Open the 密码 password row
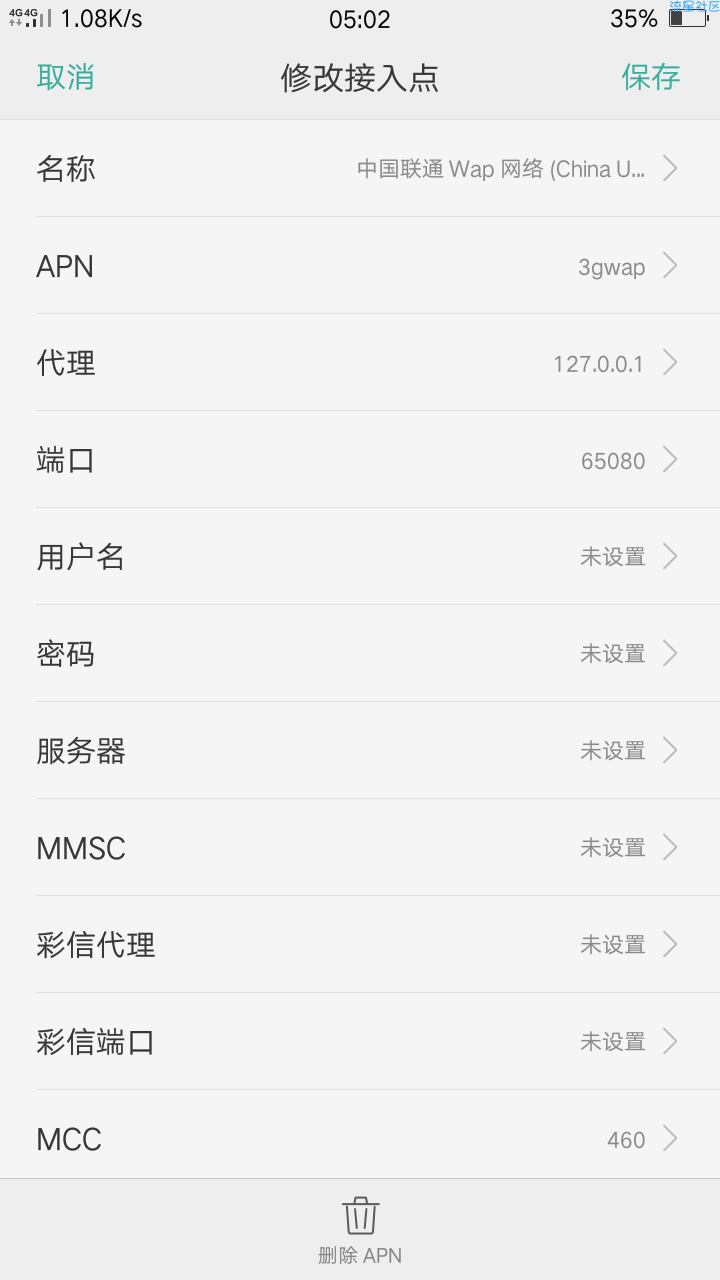This screenshot has height=1280, width=720. (360, 654)
